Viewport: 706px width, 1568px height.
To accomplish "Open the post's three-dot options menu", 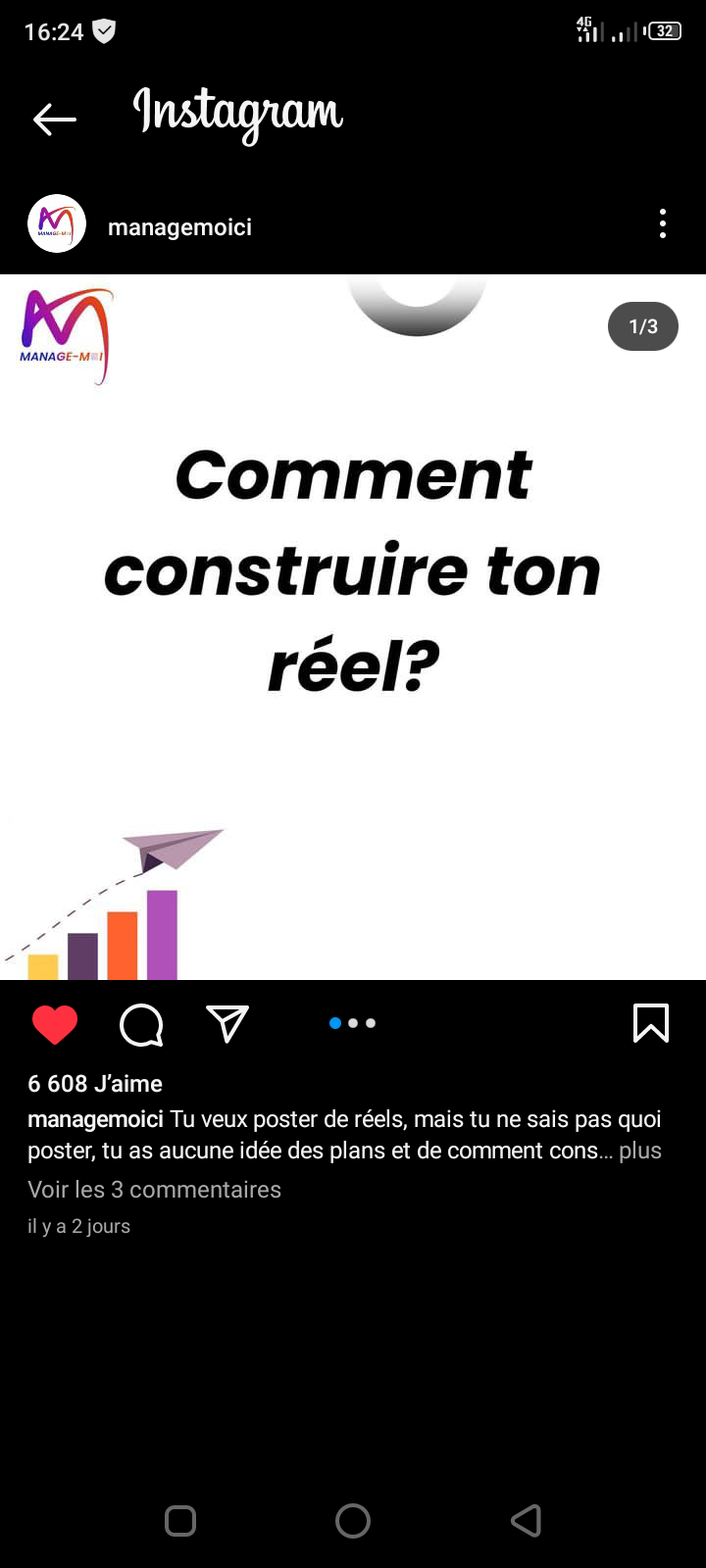I will pyautogui.click(x=663, y=224).
